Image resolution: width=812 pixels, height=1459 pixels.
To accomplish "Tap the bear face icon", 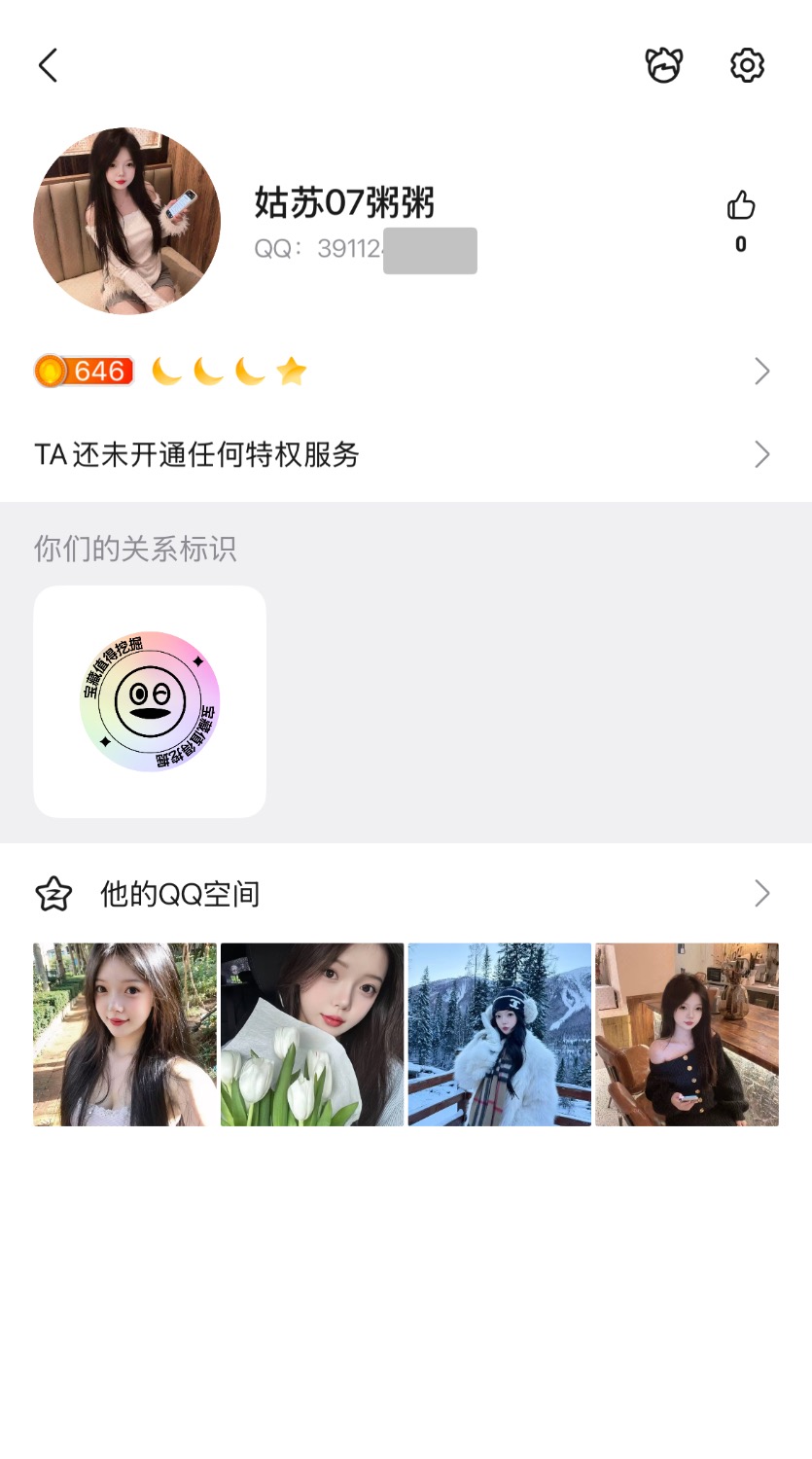I will (664, 65).
